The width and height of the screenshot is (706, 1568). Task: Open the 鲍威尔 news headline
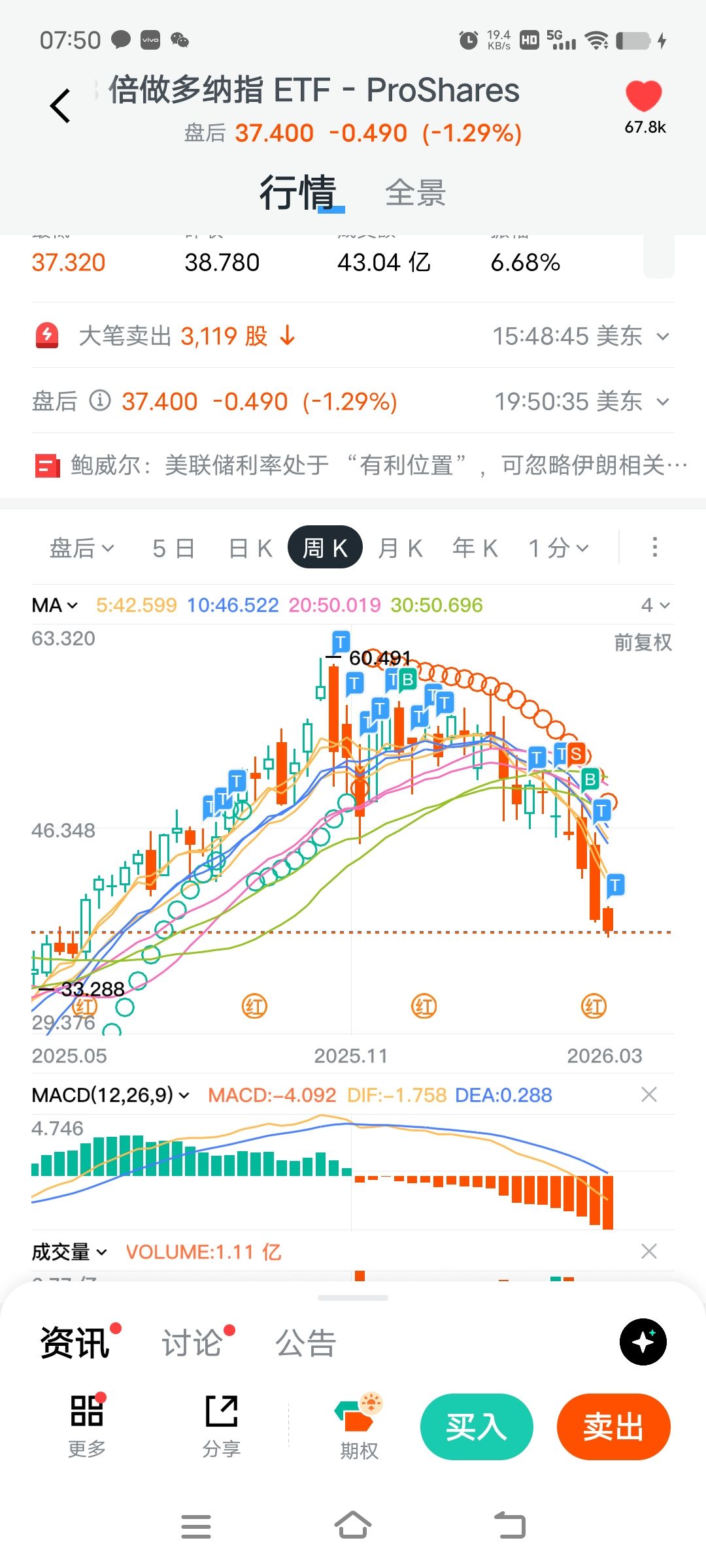click(366, 466)
